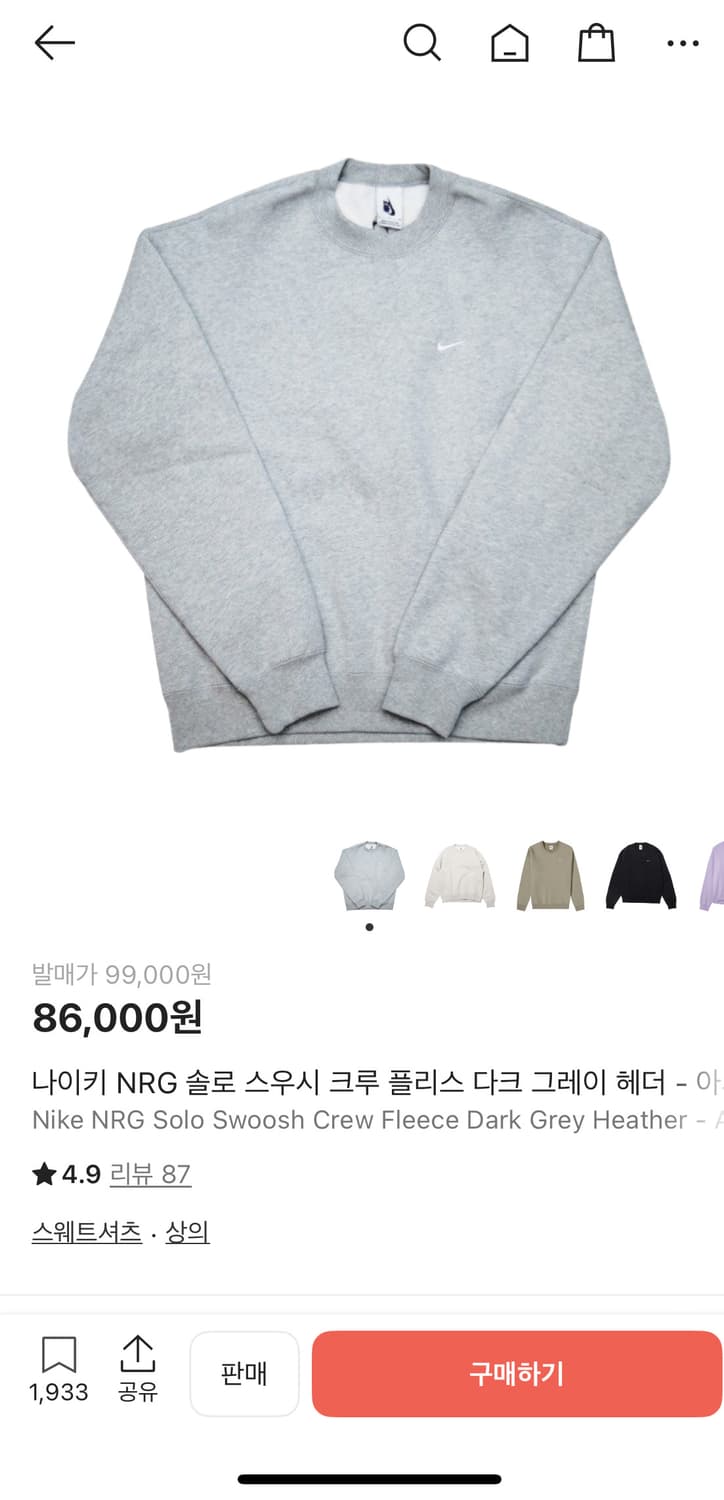Screen dimensions: 724x1500
Task: Tap the page indicator dot below thumbnails
Action: pos(369,926)
